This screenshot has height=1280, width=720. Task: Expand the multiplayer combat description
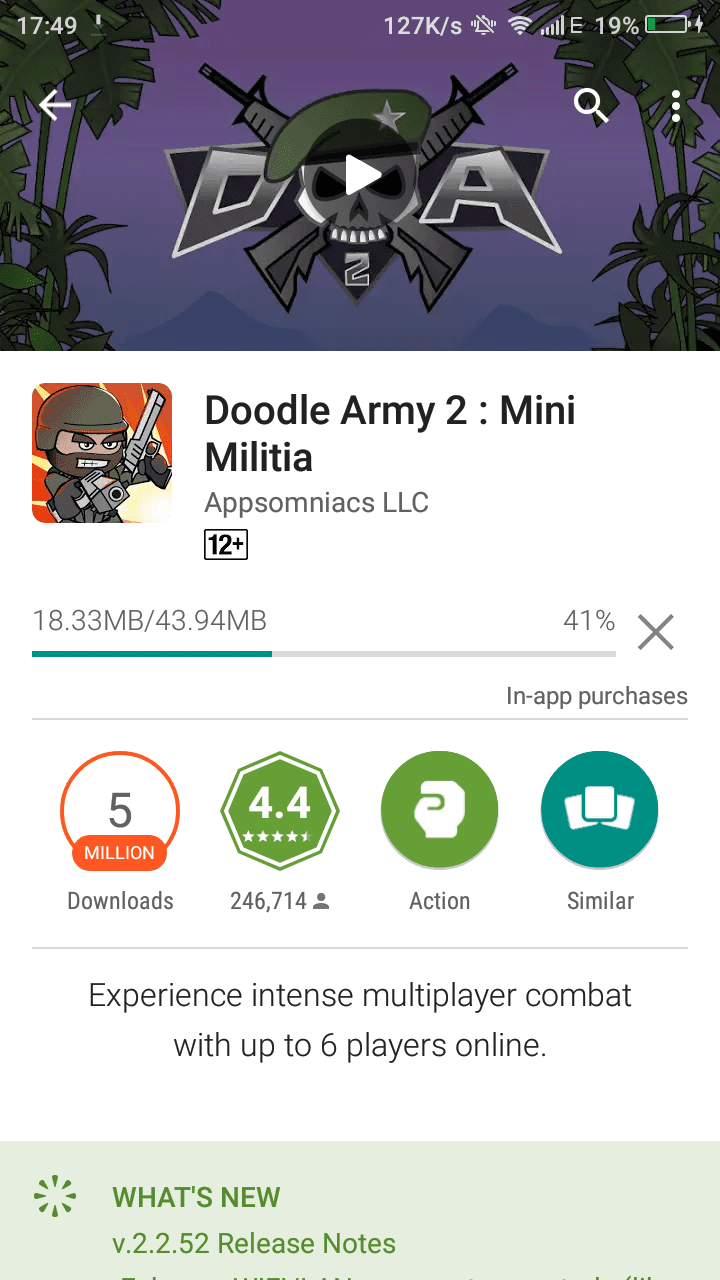(360, 1020)
